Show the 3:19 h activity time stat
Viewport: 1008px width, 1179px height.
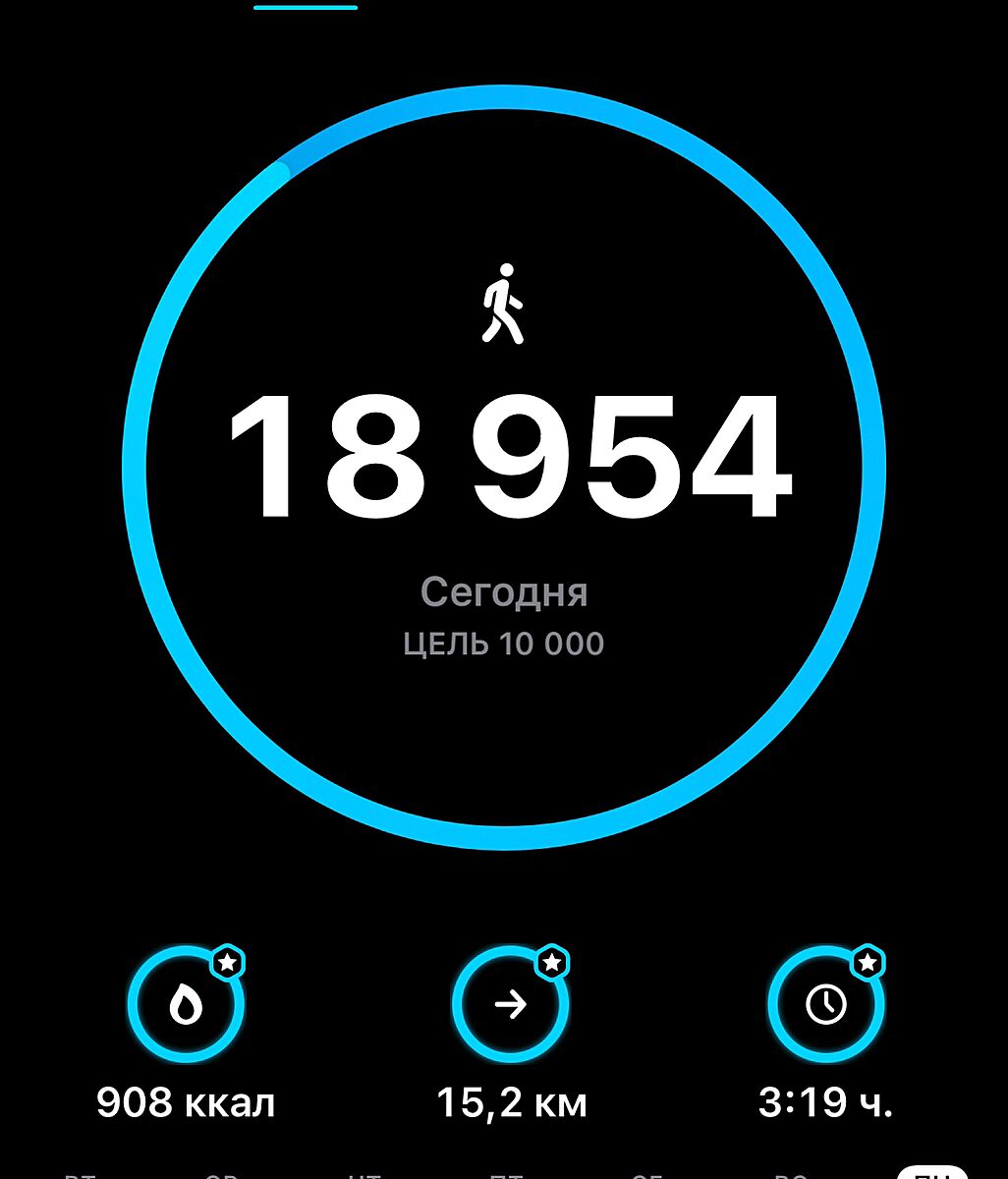[x=825, y=1005]
